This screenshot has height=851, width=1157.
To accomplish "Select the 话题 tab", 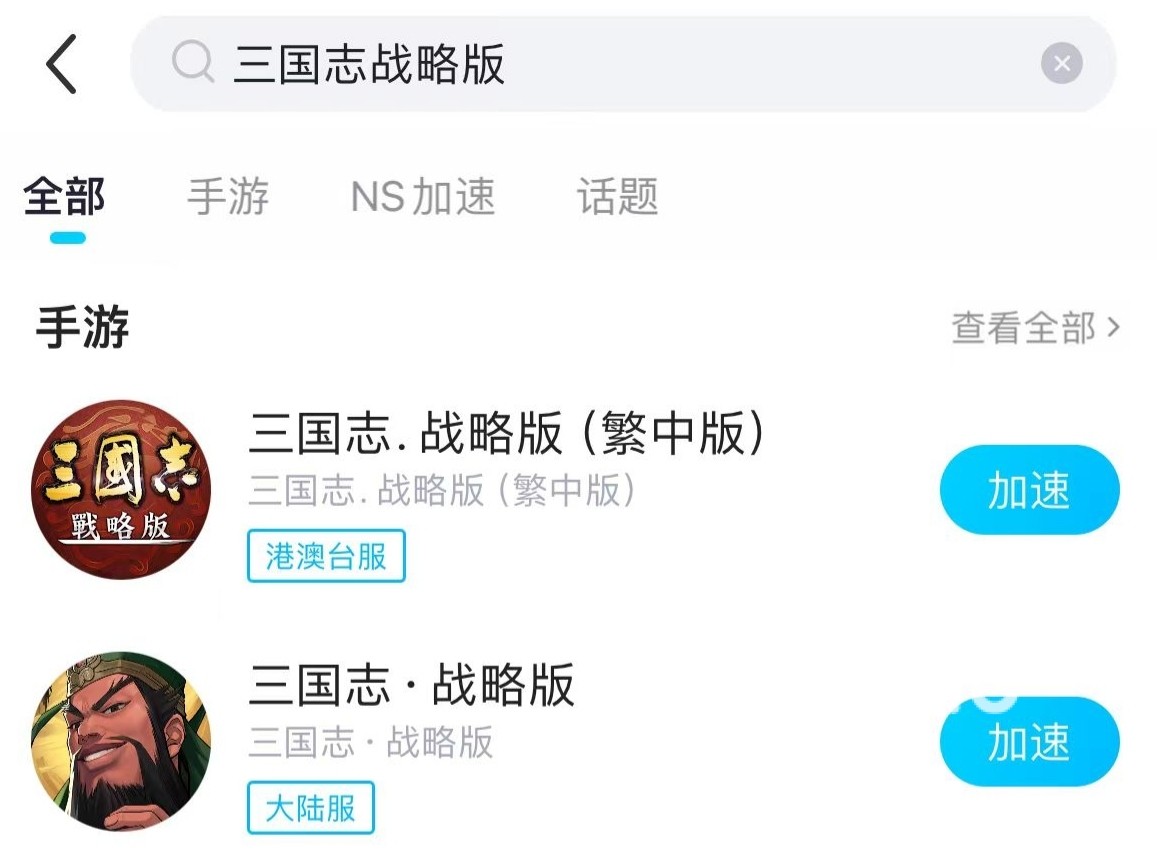I will pos(617,198).
